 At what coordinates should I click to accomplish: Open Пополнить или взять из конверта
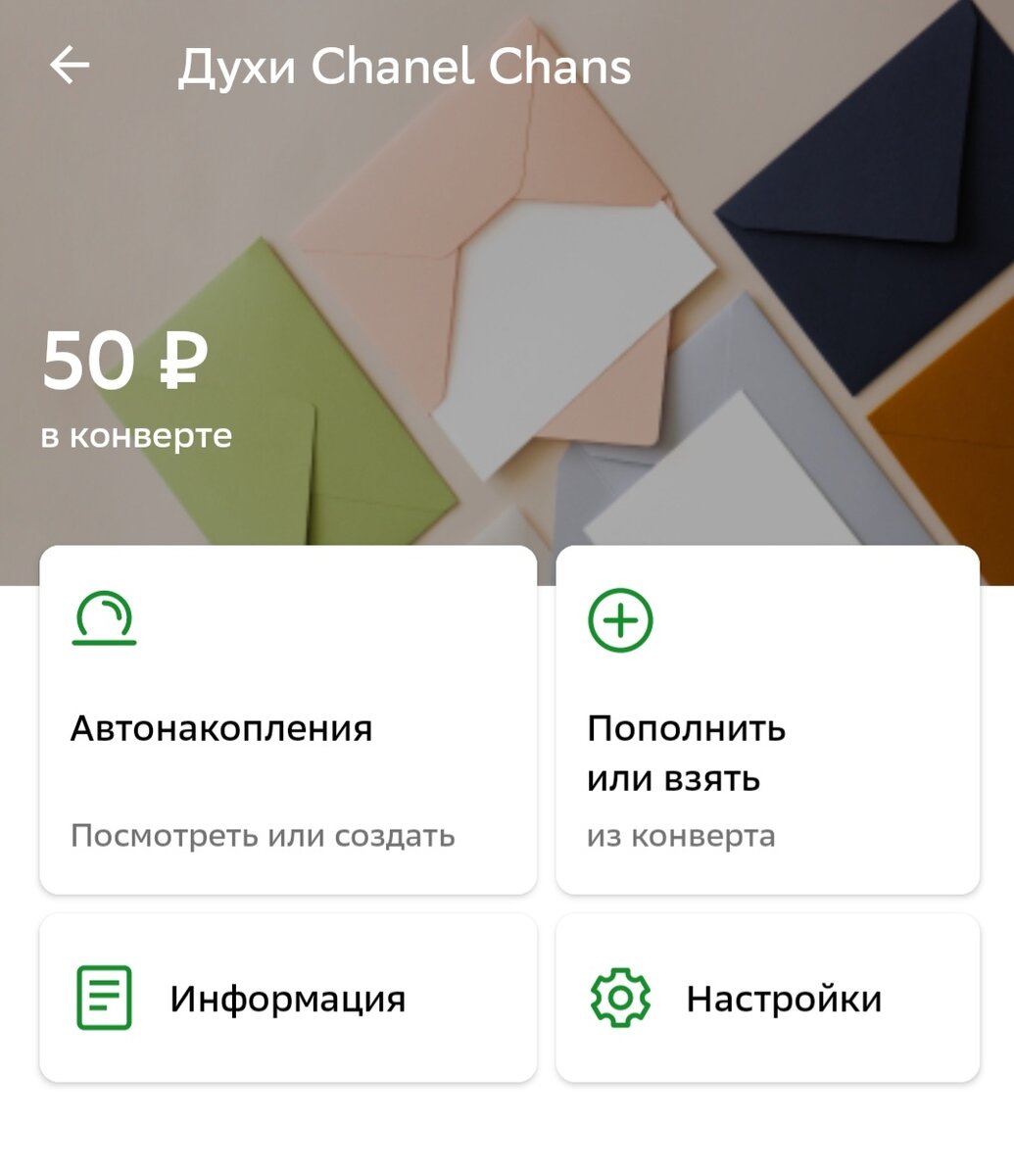pos(767,720)
